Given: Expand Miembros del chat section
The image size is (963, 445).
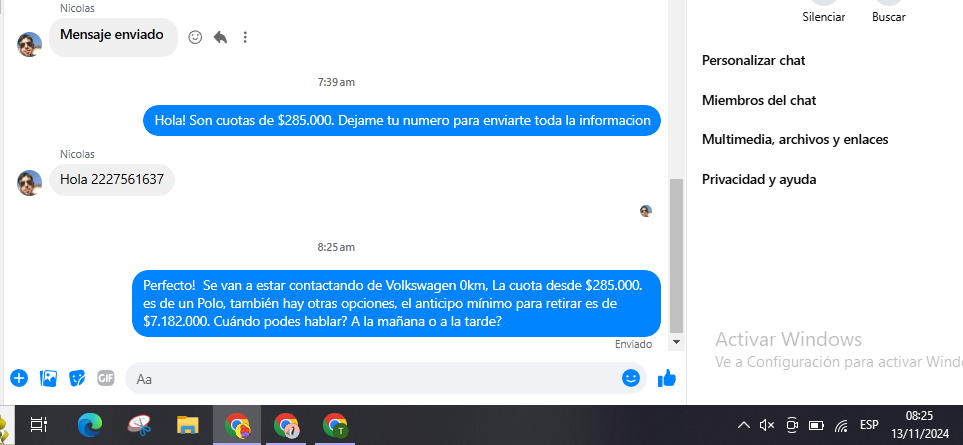Looking at the screenshot, I should pos(758,100).
